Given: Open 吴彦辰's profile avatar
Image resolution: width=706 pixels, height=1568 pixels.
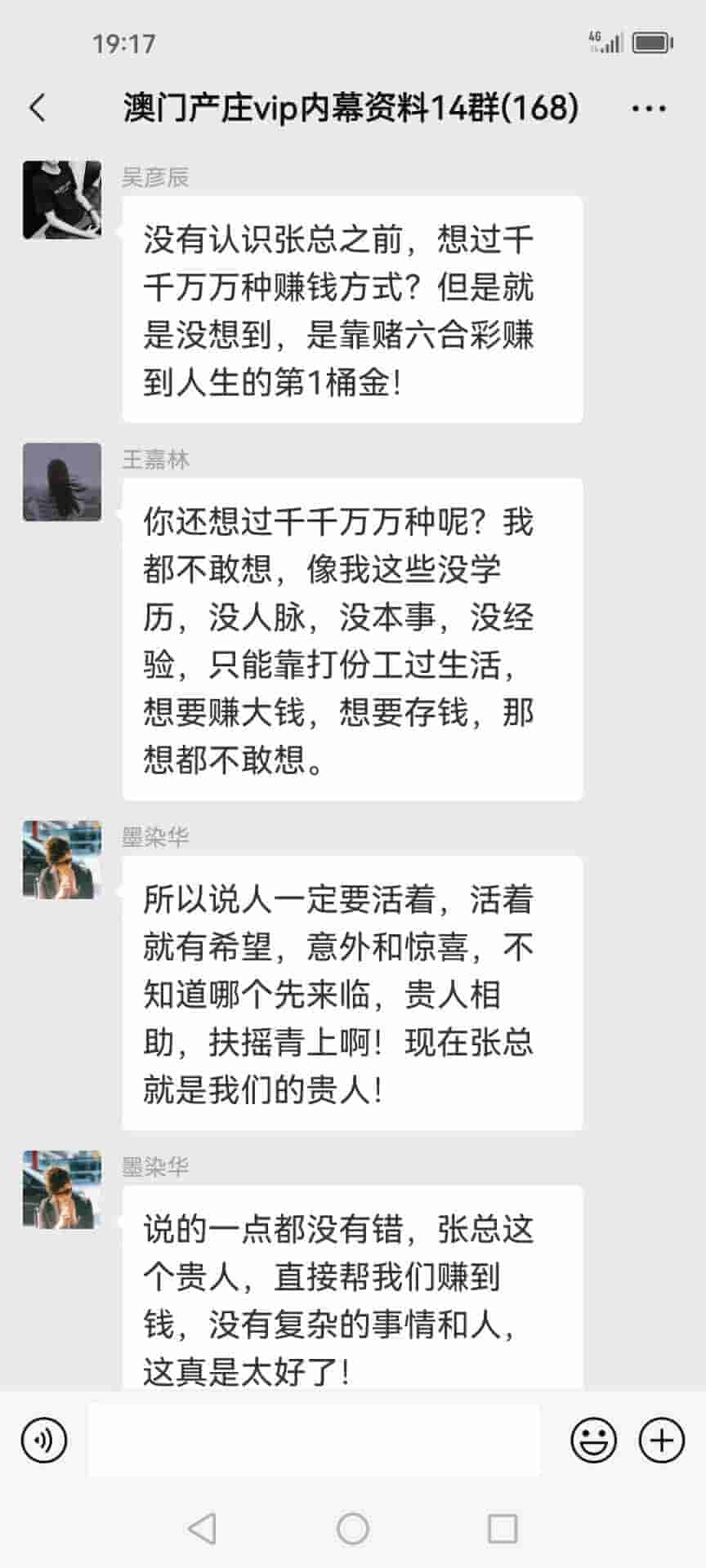Looking at the screenshot, I should pyautogui.click(x=62, y=200).
